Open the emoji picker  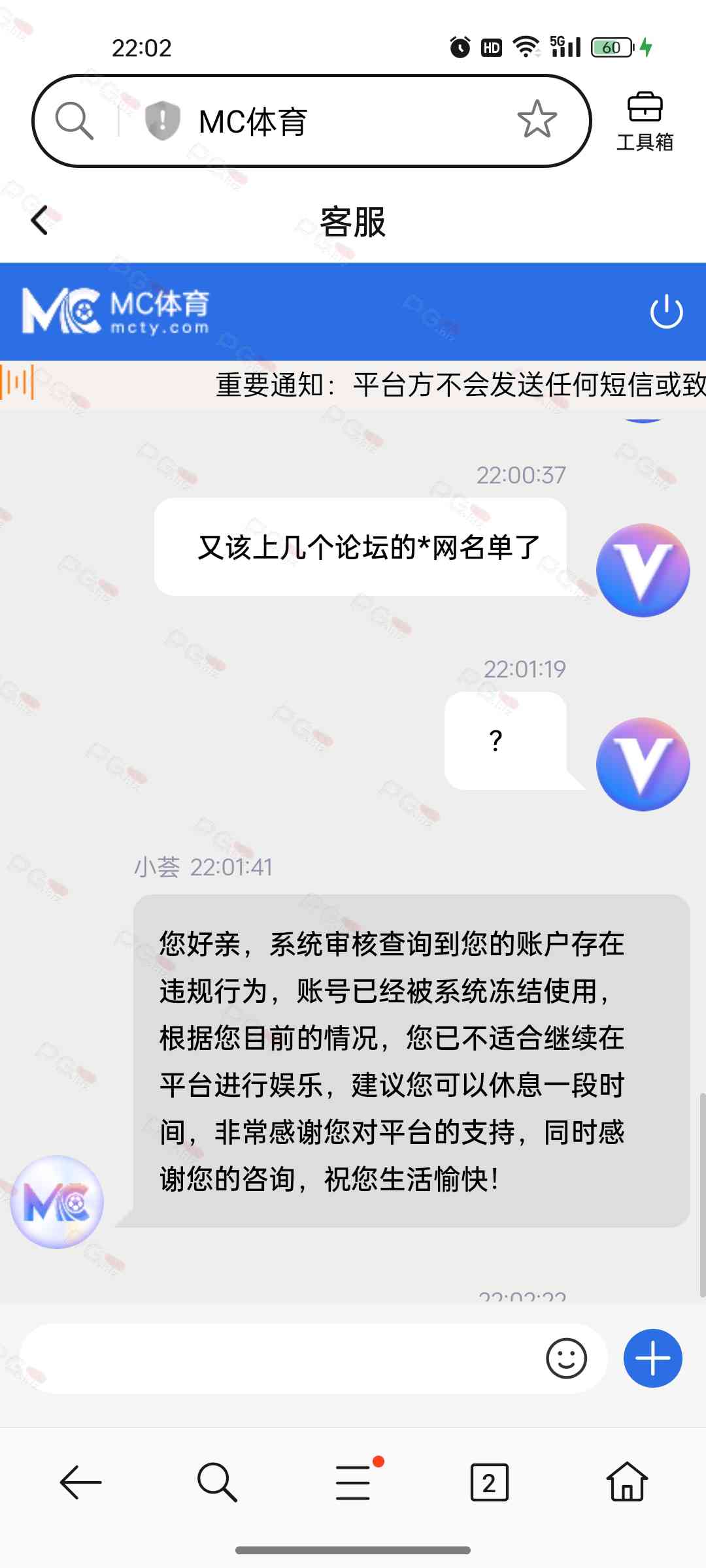[x=566, y=1359]
